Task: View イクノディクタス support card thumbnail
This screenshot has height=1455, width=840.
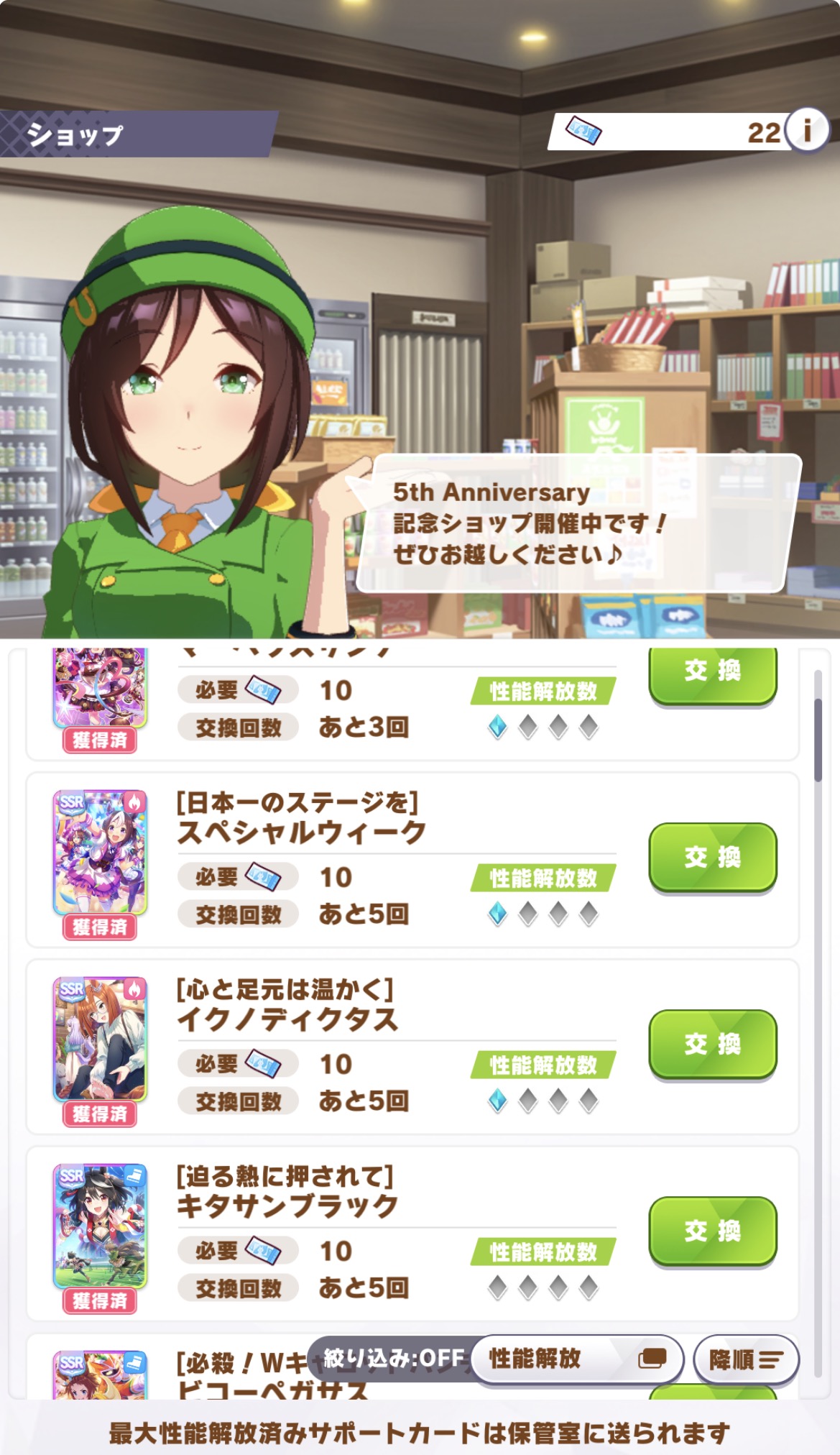Action: pyautogui.click(x=100, y=1039)
